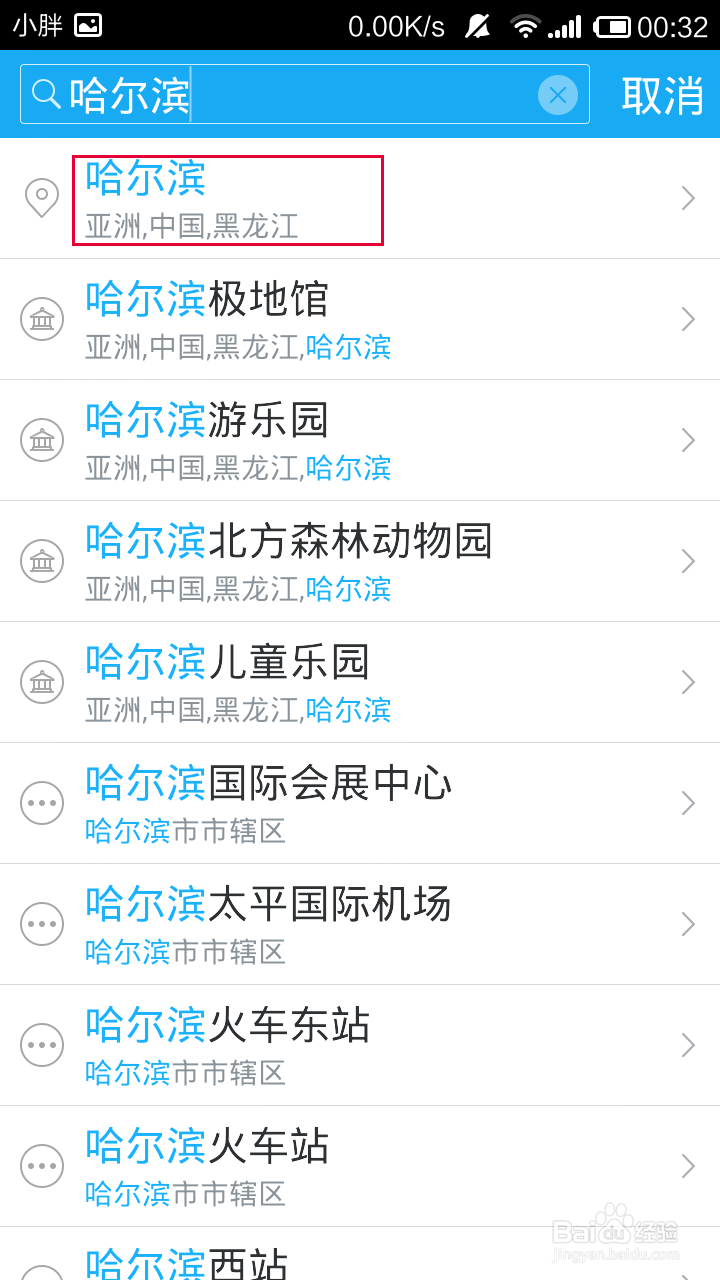Click the attraction icon next to 哈尔滨极地馆
The image size is (720, 1280).
point(41,319)
